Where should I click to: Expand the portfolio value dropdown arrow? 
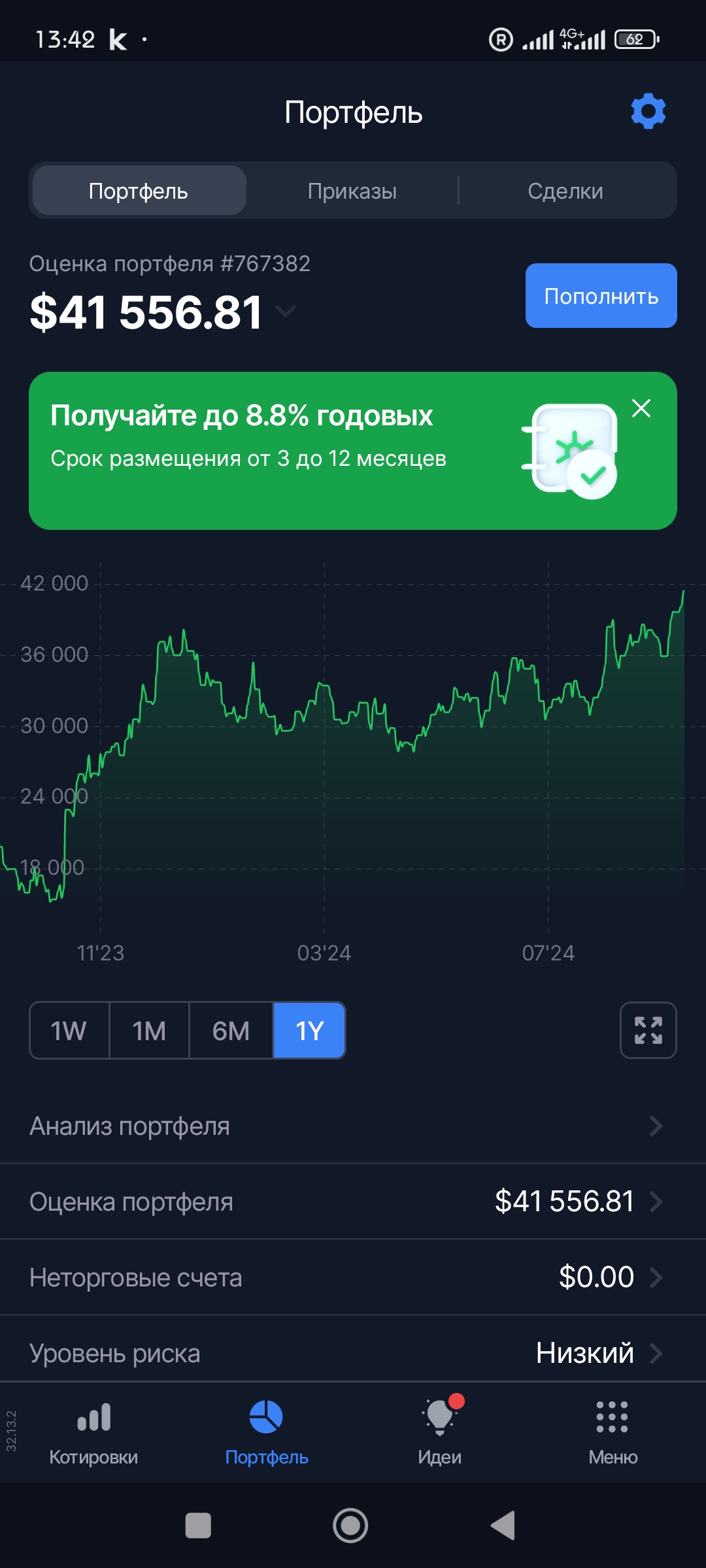[286, 311]
